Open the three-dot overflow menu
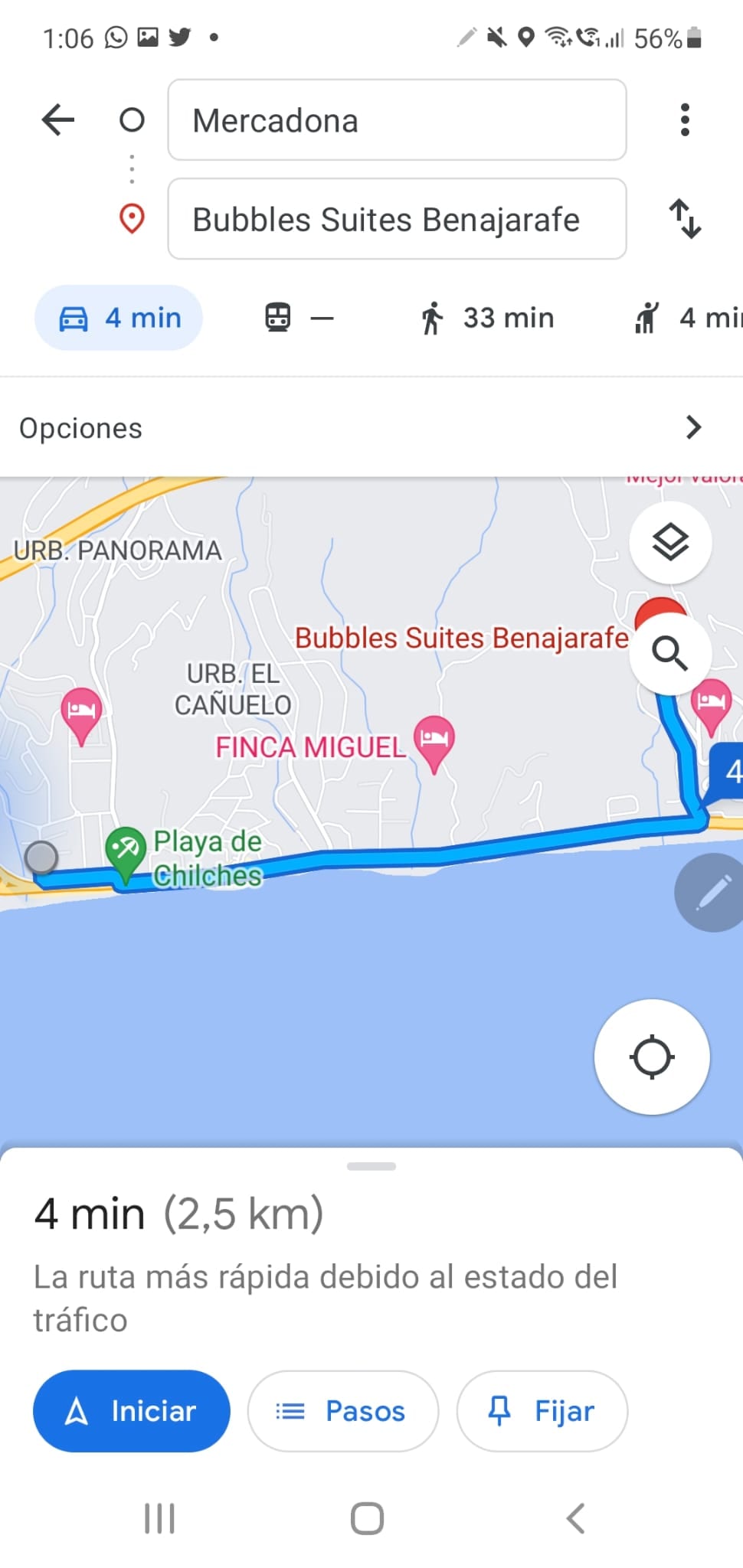This screenshot has width=743, height=1568. tap(685, 120)
